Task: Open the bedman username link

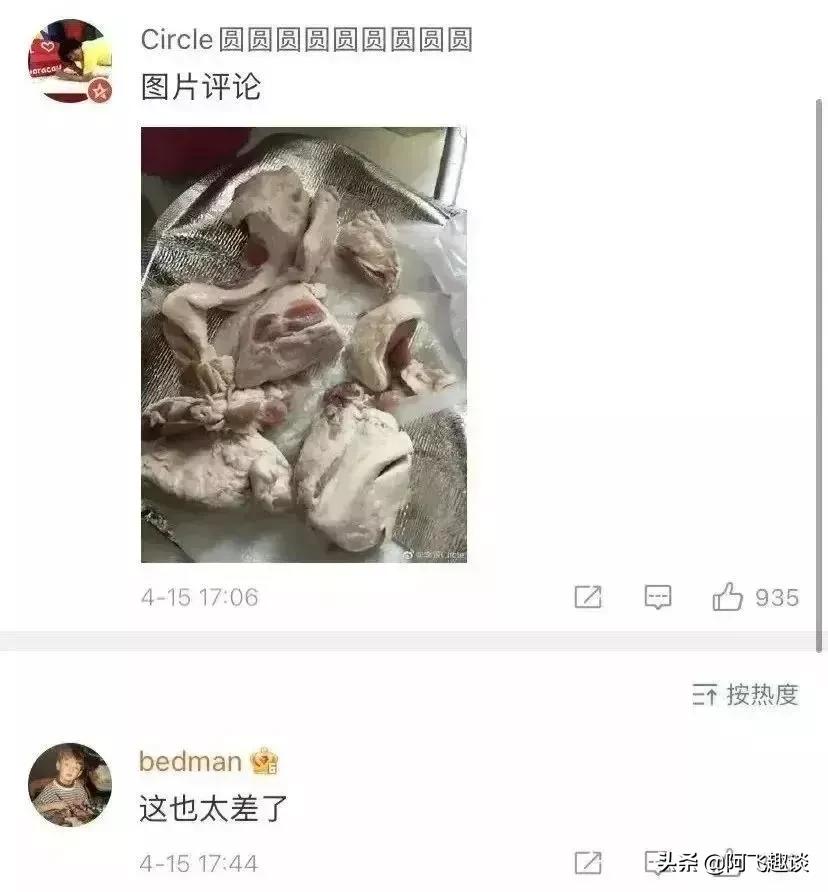Action: point(190,762)
